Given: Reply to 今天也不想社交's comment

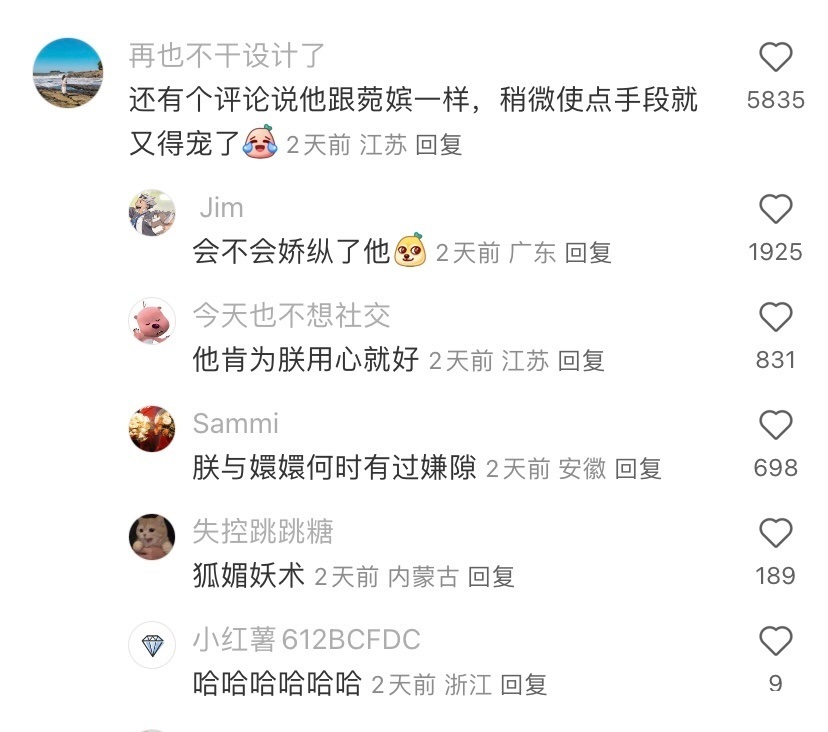Looking at the screenshot, I should tap(581, 361).
